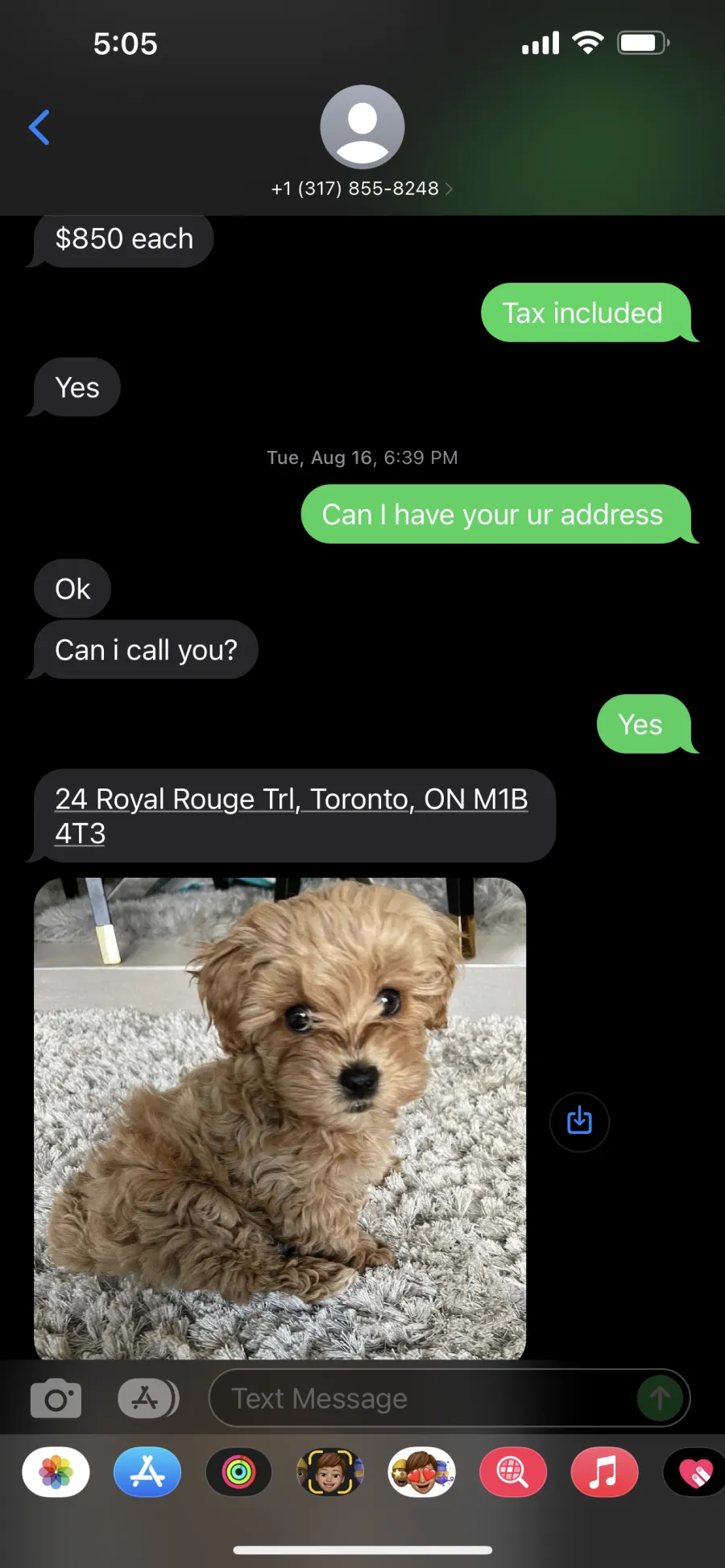Viewport: 725px width, 1568px height.
Task: Open the App Store in app strip
Action: [147, 1472]
